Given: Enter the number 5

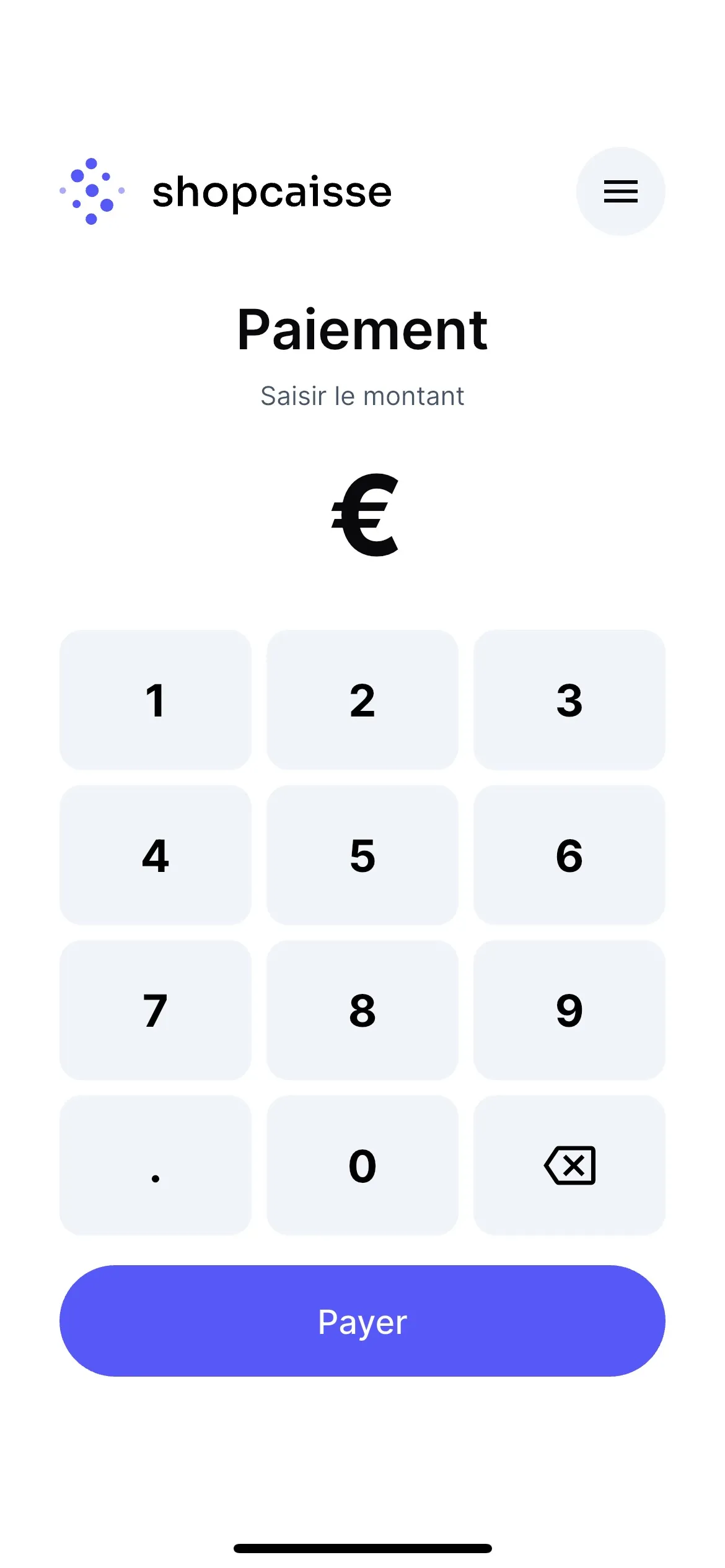Looking at the screenshot, I should point(362,855).
